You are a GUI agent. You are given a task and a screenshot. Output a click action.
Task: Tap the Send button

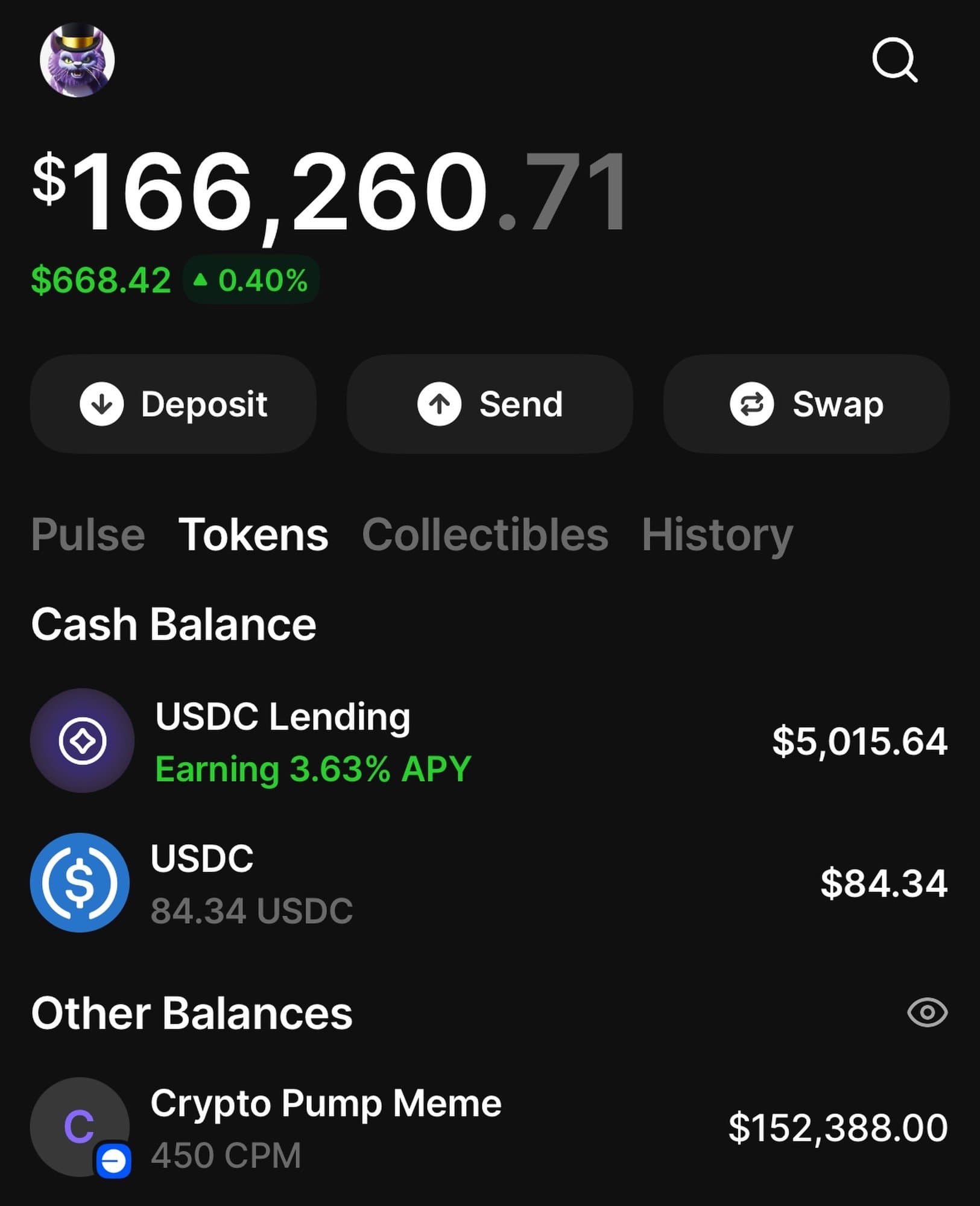(490, 404)
